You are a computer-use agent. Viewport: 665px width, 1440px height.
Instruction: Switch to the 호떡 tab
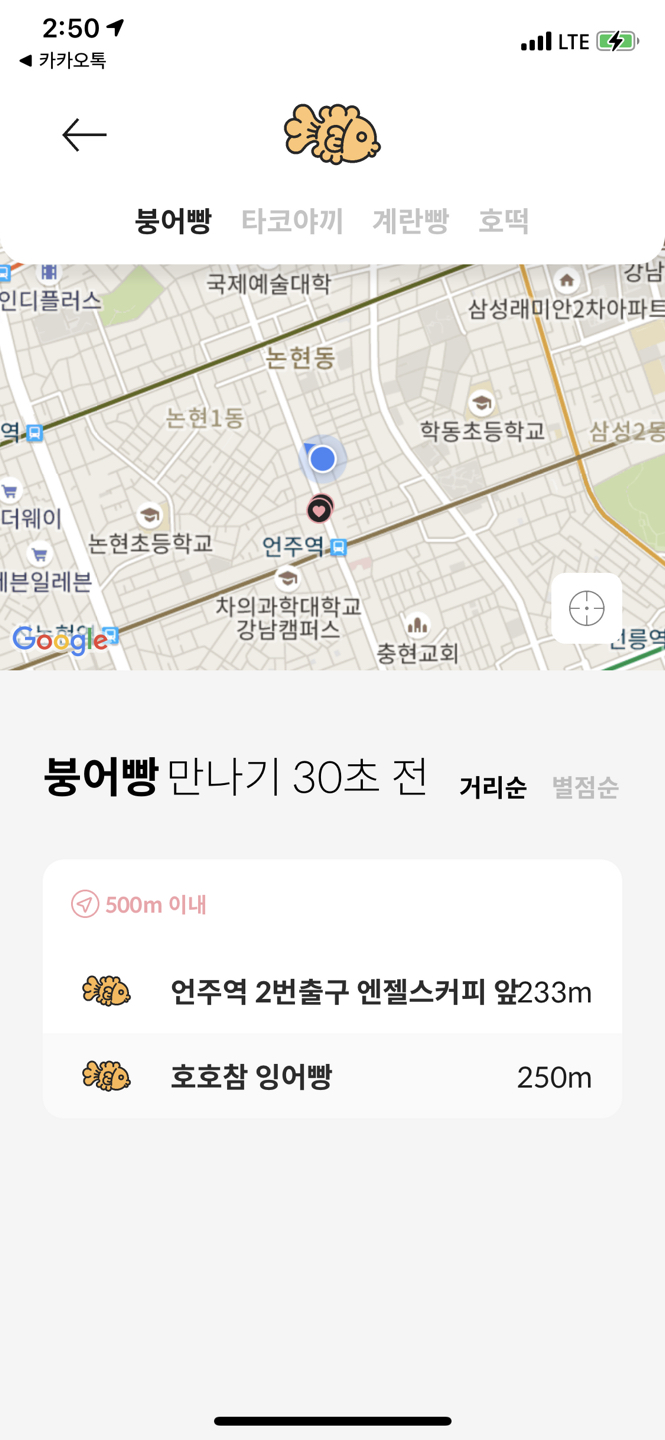pos(503,221)
